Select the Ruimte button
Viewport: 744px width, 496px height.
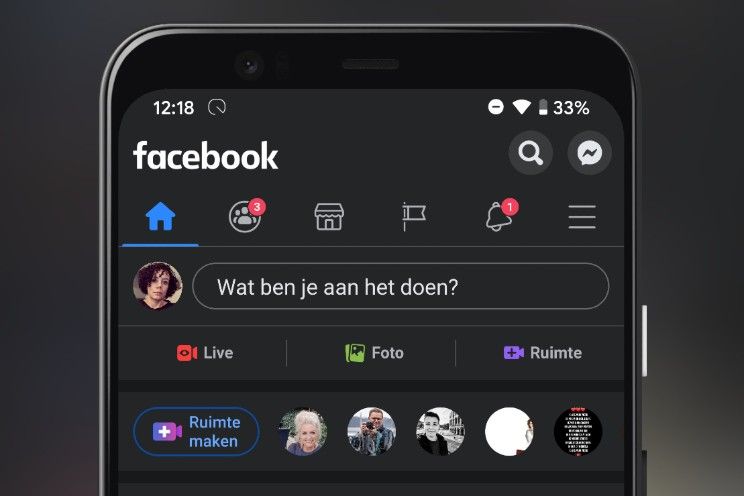pos(542,353)
